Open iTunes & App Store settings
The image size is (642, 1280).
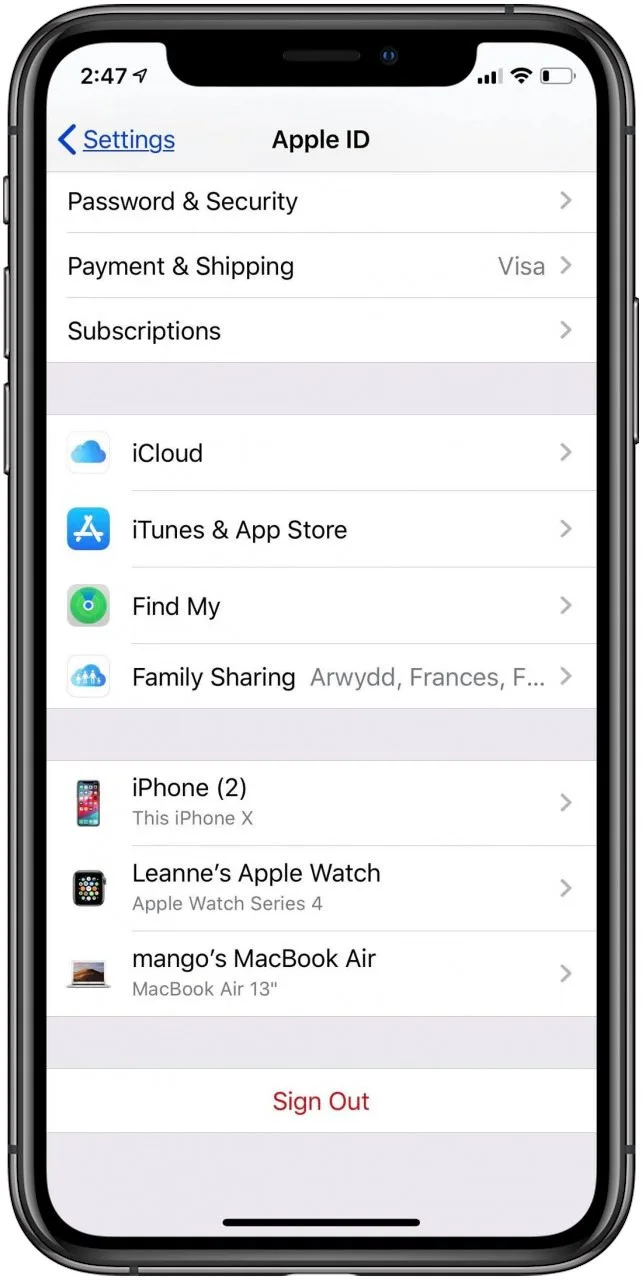coord(320,530)
